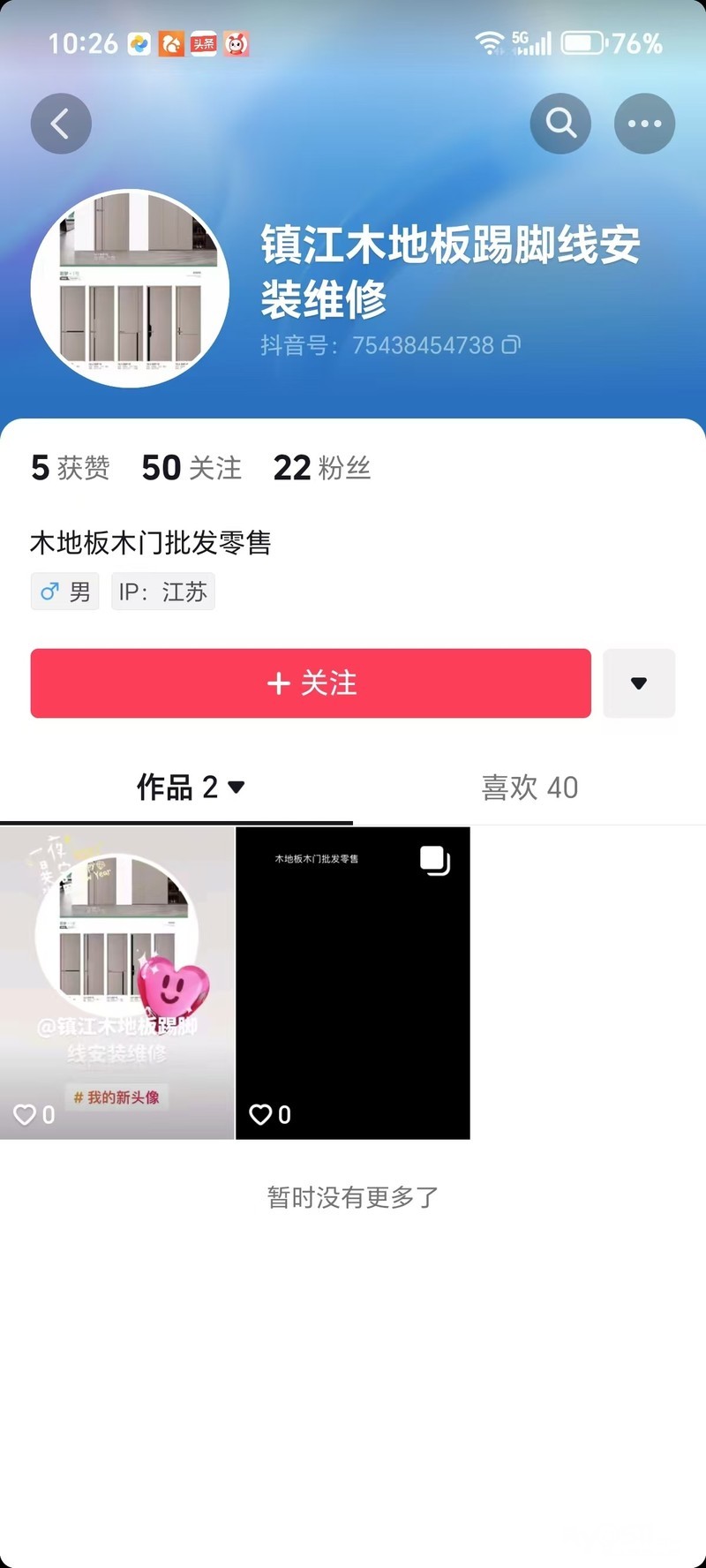Open the profile avatar picture

coord(131,289)
